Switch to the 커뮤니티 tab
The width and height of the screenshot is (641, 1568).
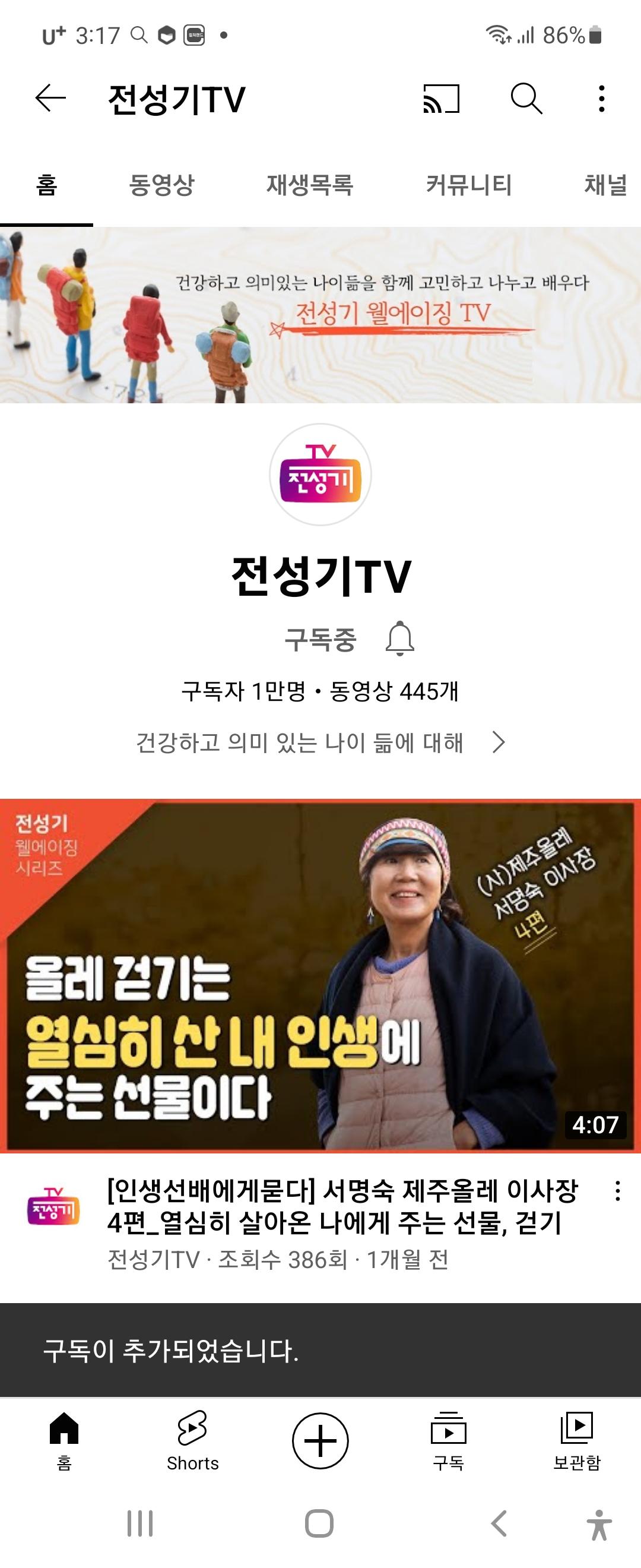coord(468,185)
